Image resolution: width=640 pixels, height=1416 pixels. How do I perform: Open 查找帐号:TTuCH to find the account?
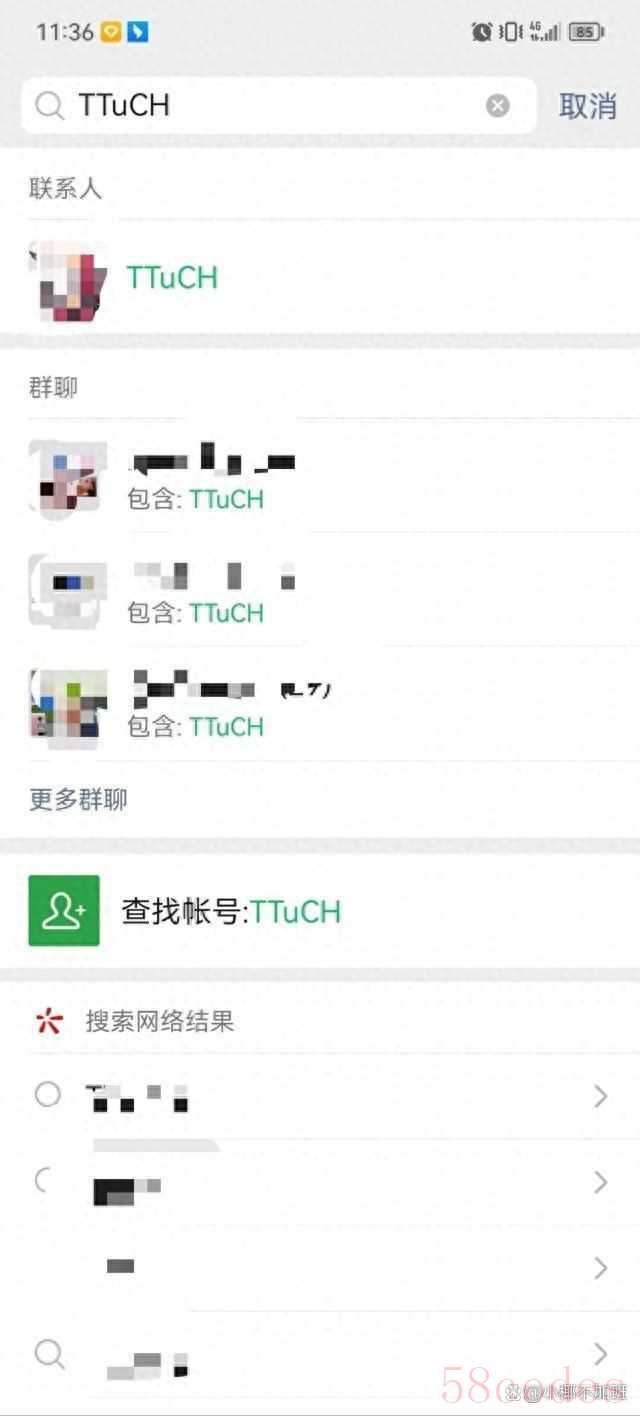click(230, 911)
